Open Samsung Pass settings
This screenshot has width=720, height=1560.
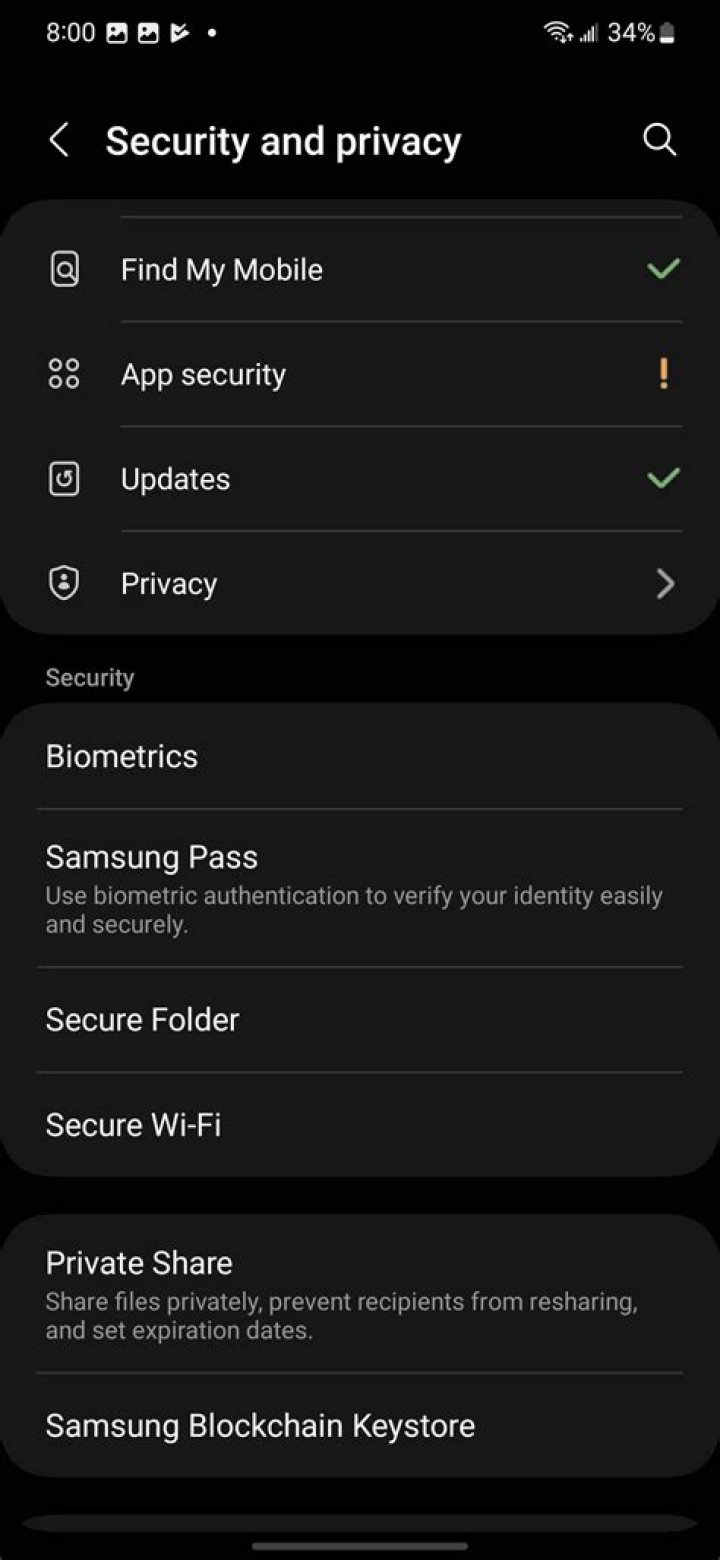151,857
